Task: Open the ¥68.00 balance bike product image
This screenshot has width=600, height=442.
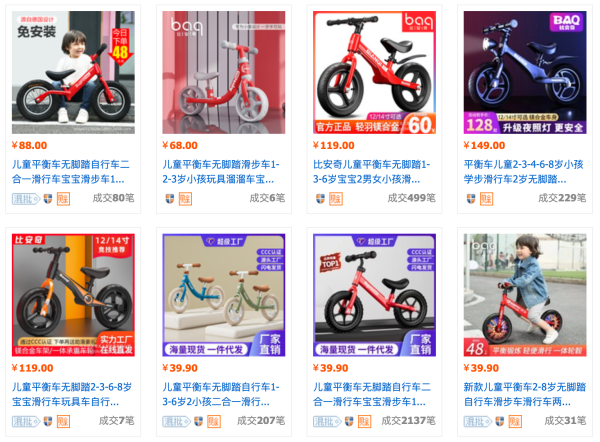Action: [223, 72]
